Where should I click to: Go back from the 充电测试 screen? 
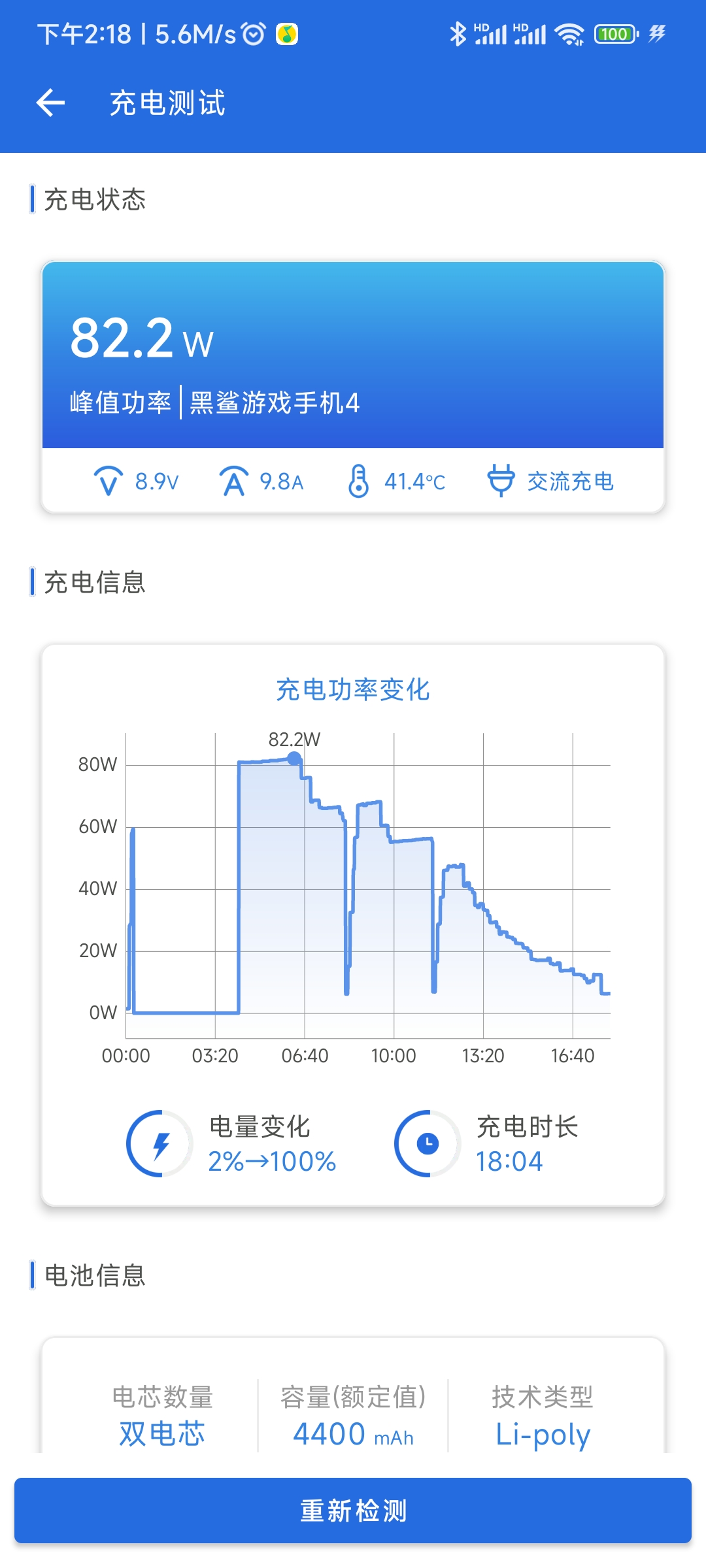(x=50, y=103)
